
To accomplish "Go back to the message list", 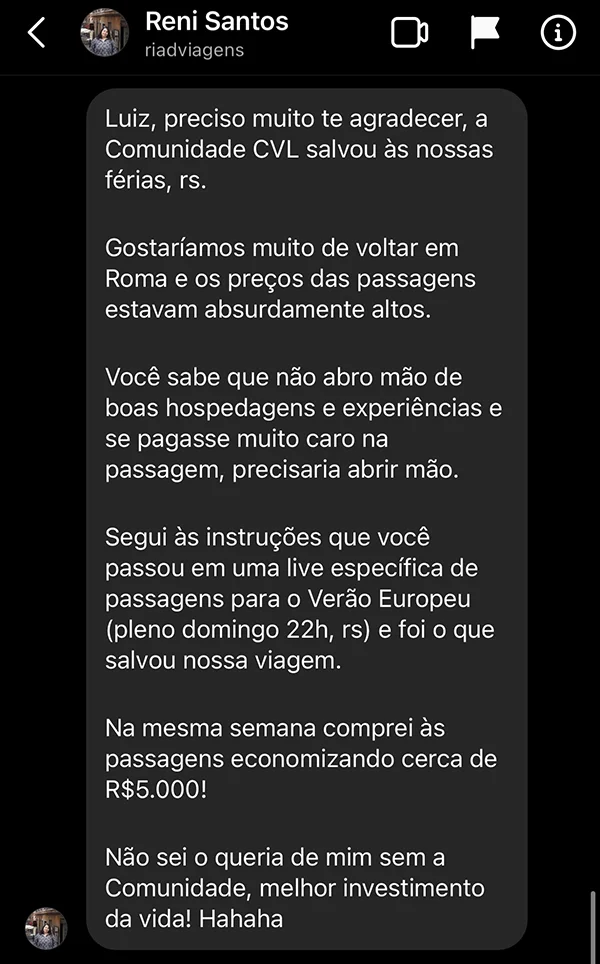I will click(x=36, y=33).
